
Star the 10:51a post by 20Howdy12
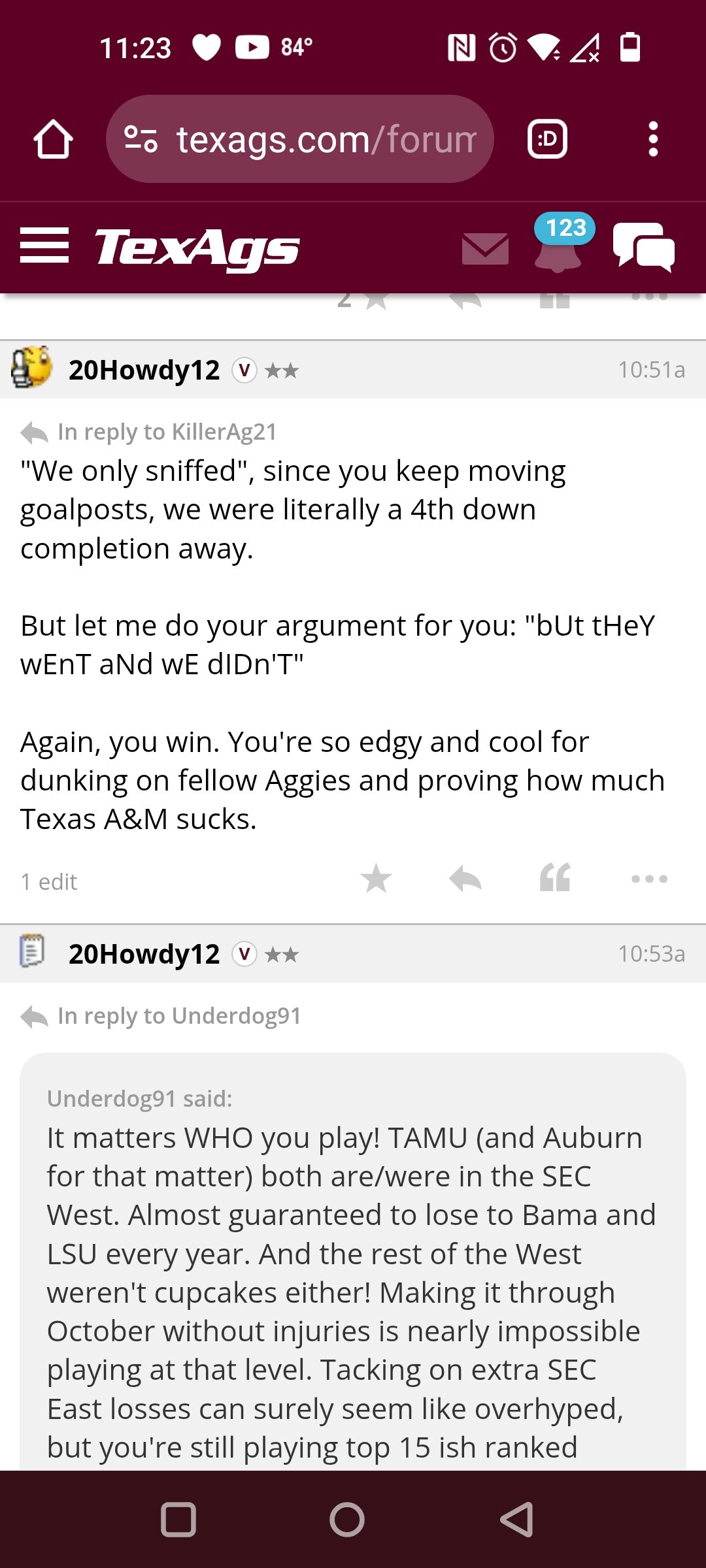(377, 879)
